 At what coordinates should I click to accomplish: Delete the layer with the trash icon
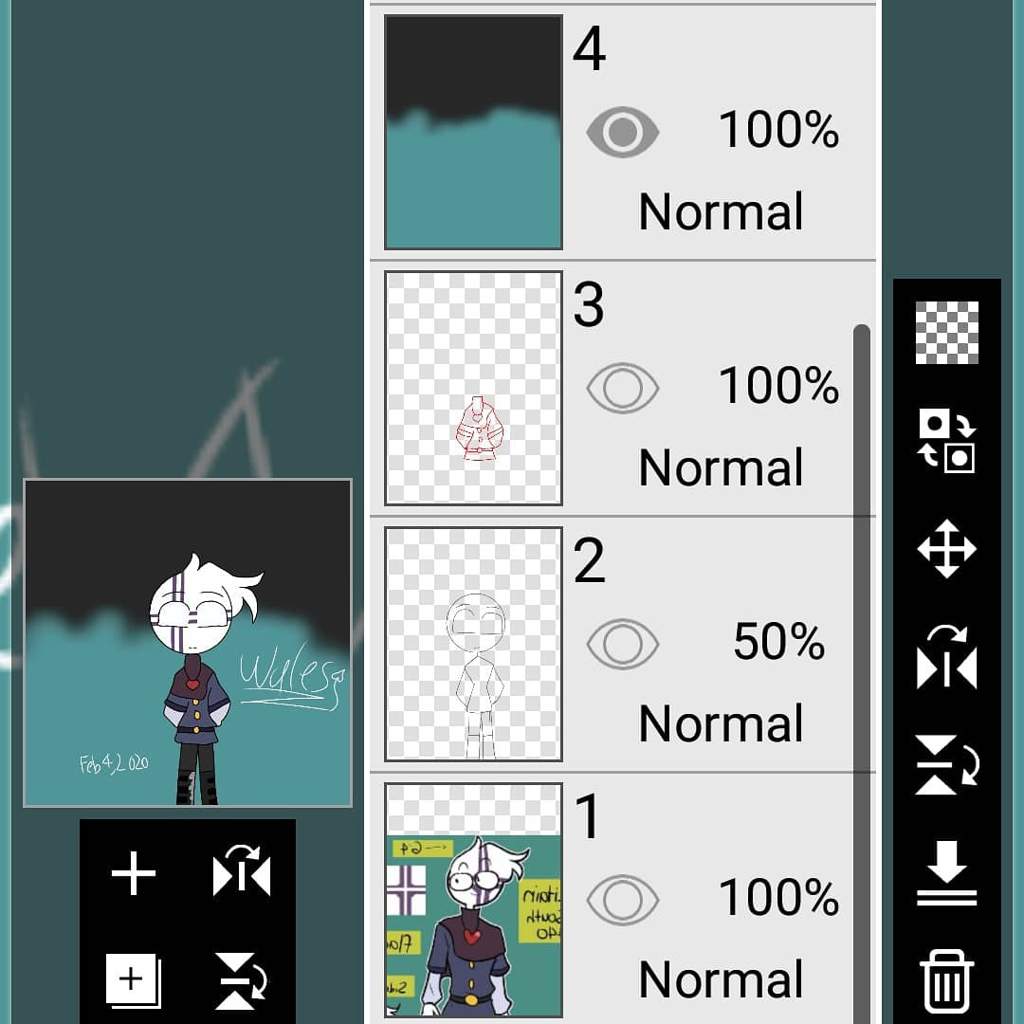947,980
